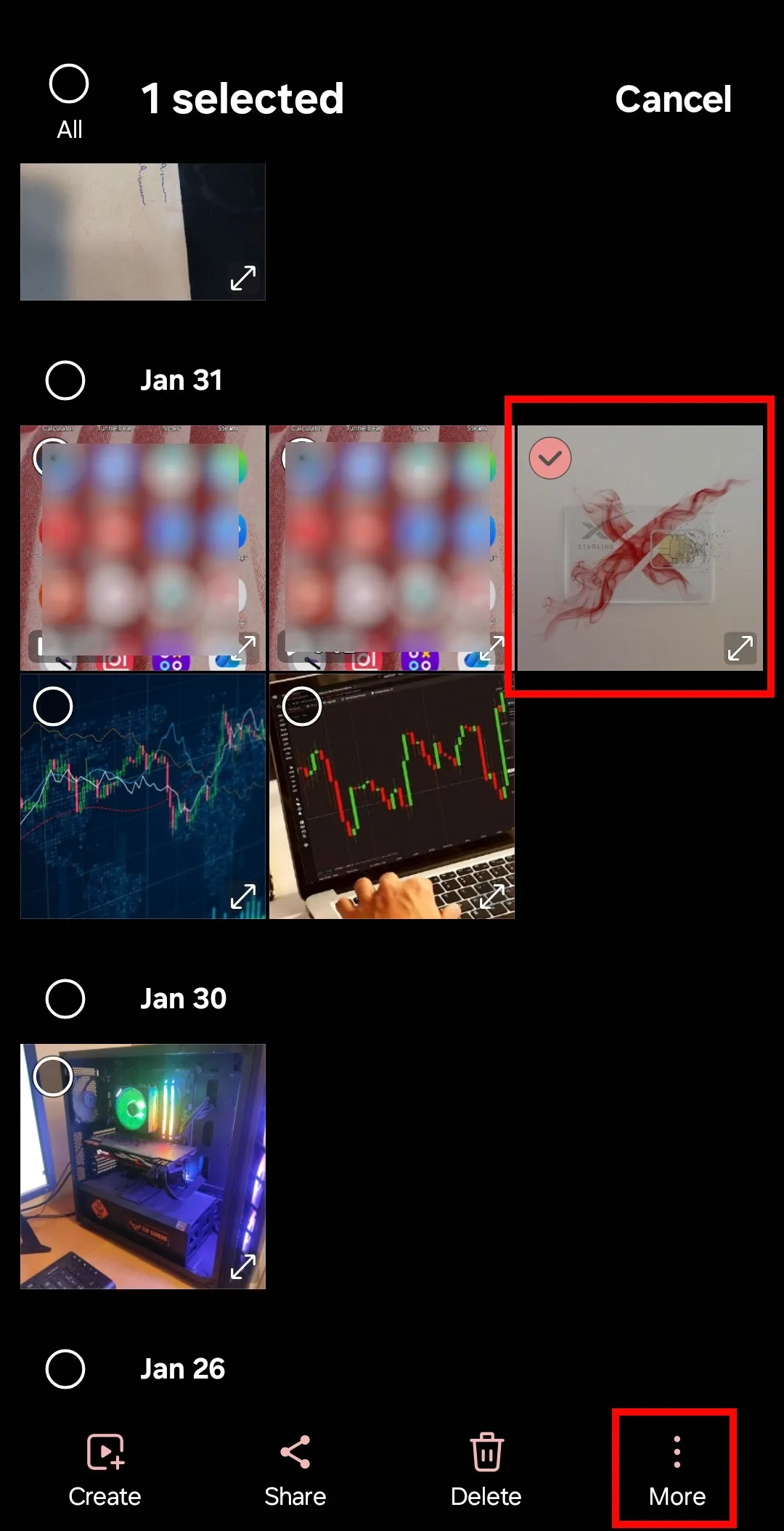784x1531 pixels.
Task: Select all photos from Jan 31
Action: (65, 380)
